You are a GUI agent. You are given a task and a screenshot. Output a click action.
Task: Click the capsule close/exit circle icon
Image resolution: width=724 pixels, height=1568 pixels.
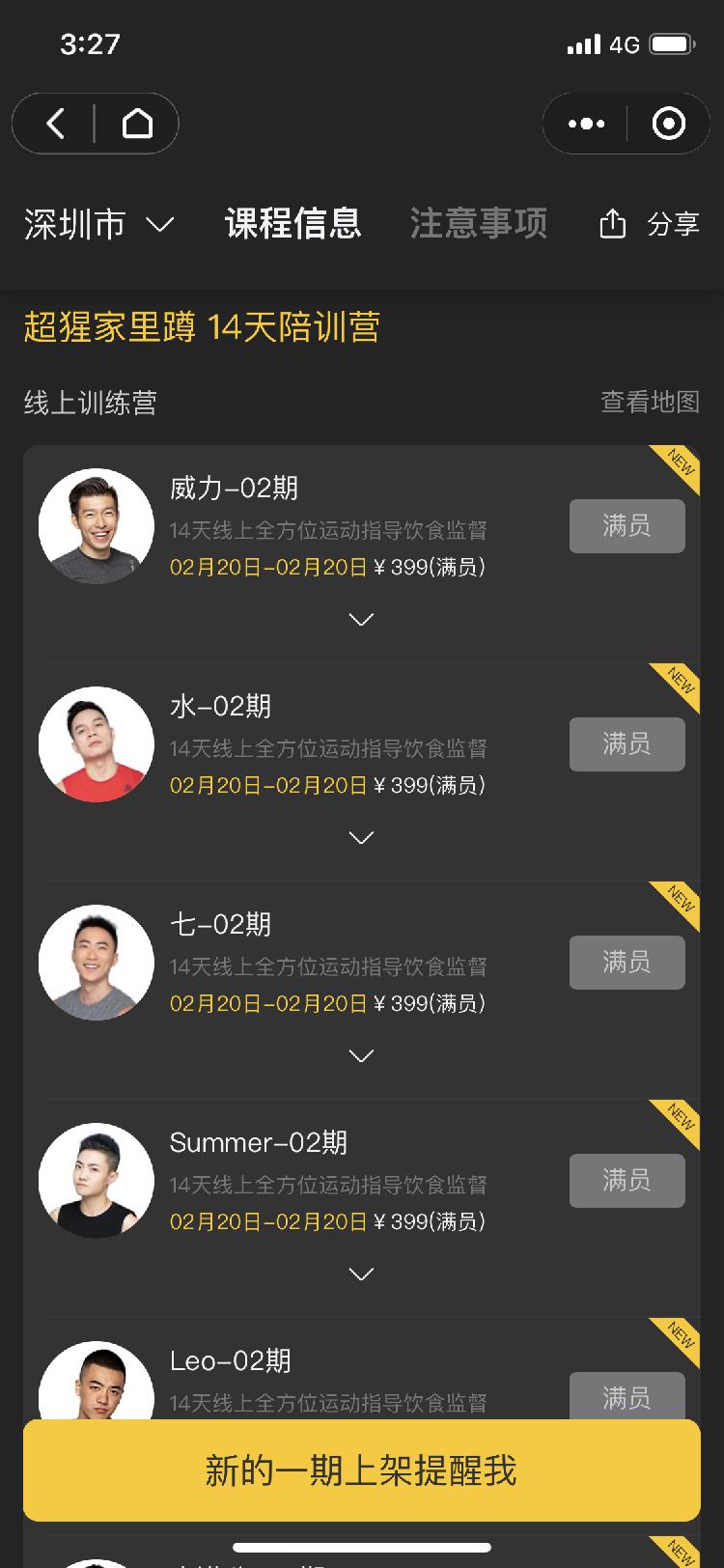click(x=668, y=124)
